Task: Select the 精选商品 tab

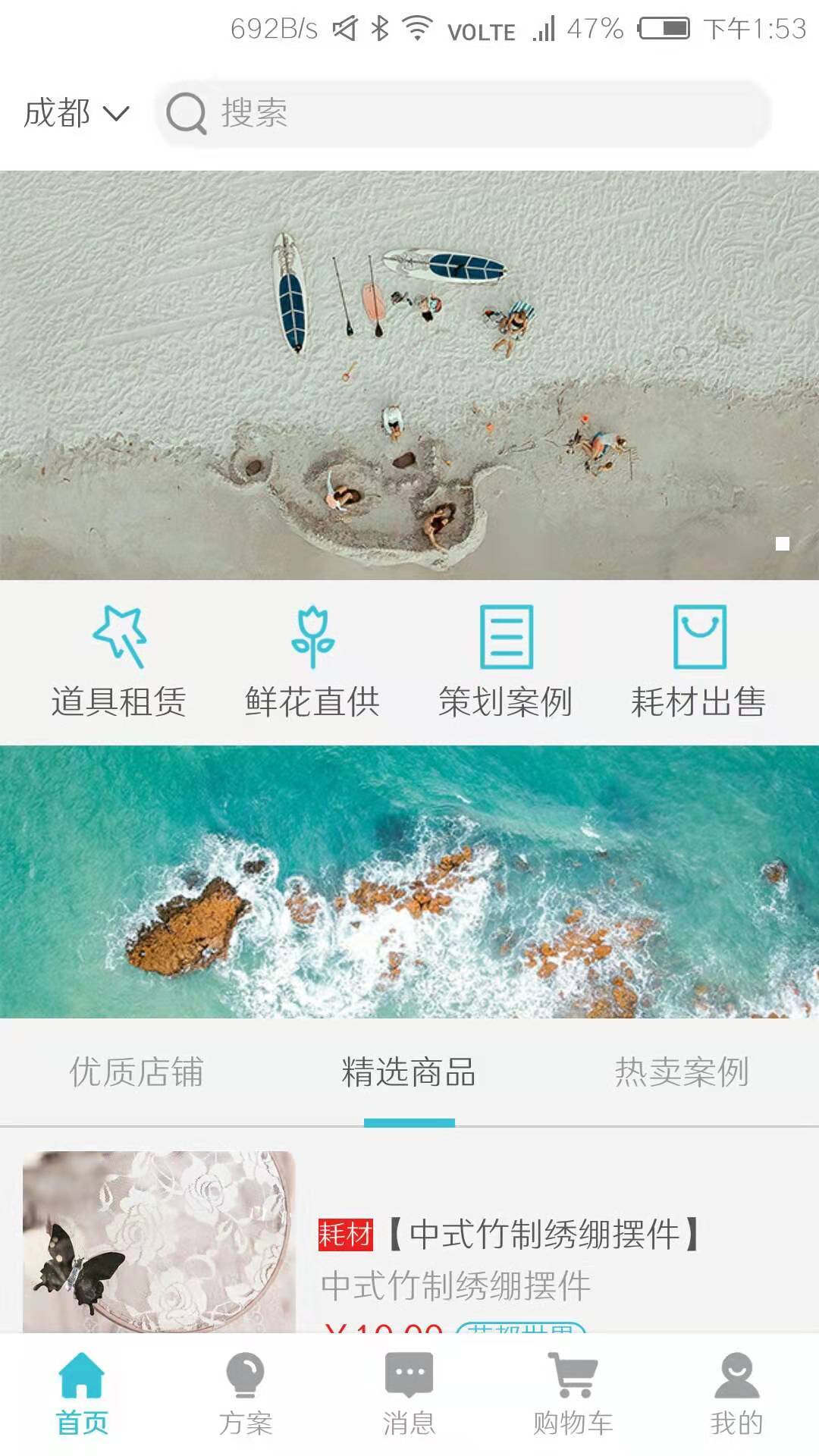Action: pos(409,1072)
